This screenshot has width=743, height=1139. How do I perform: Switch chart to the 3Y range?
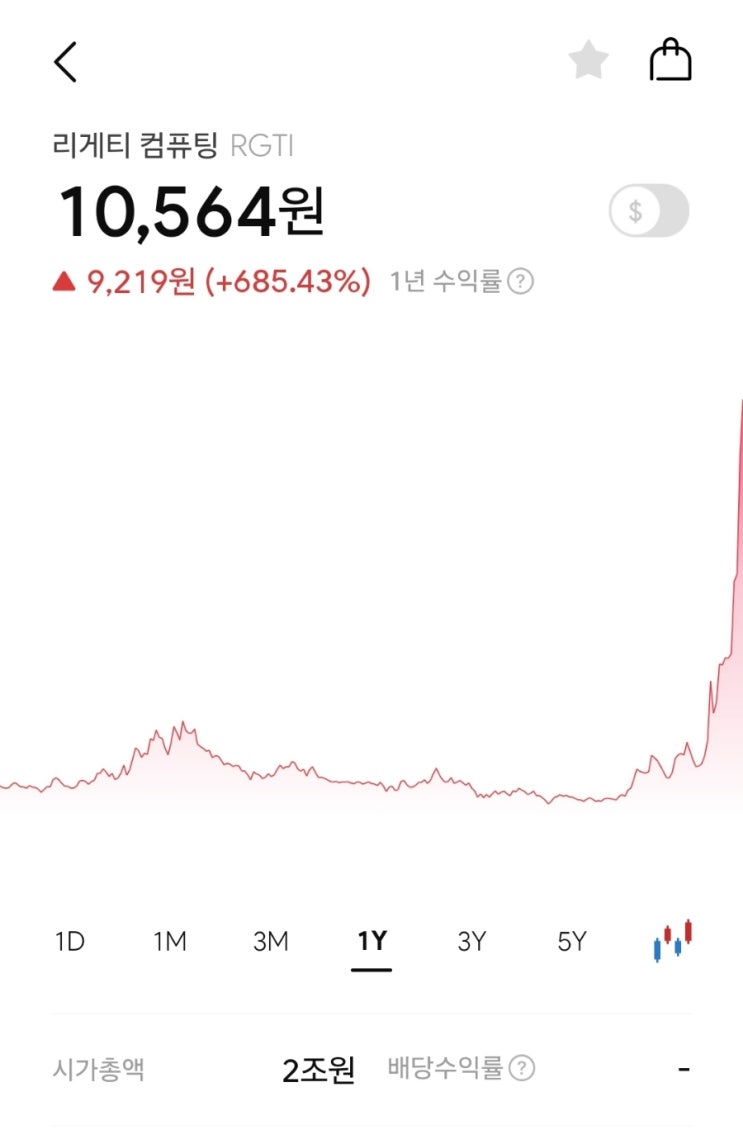[x=471, y=941]
